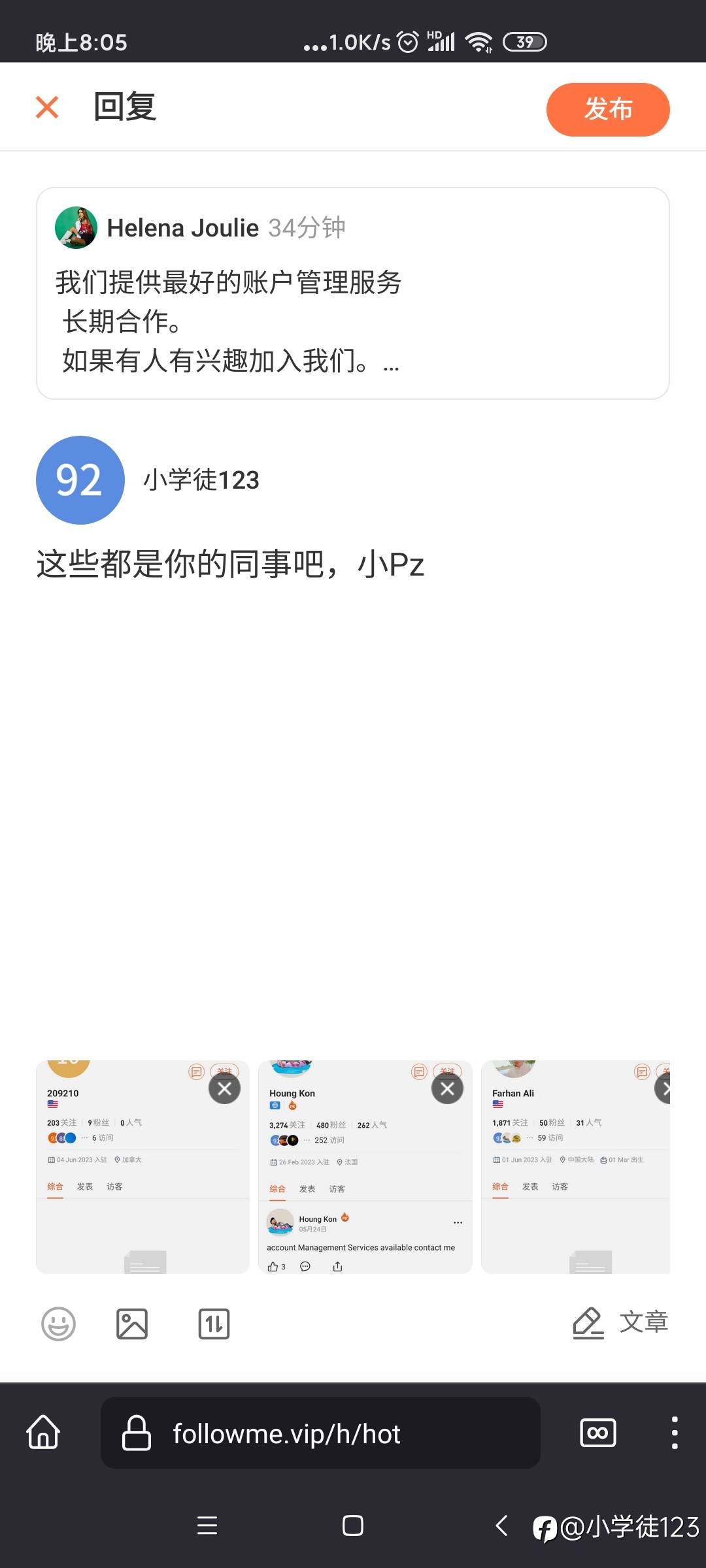Remove the attached Houng Kon screenshot
The image size is (706, 1568).
[447, 1088]
